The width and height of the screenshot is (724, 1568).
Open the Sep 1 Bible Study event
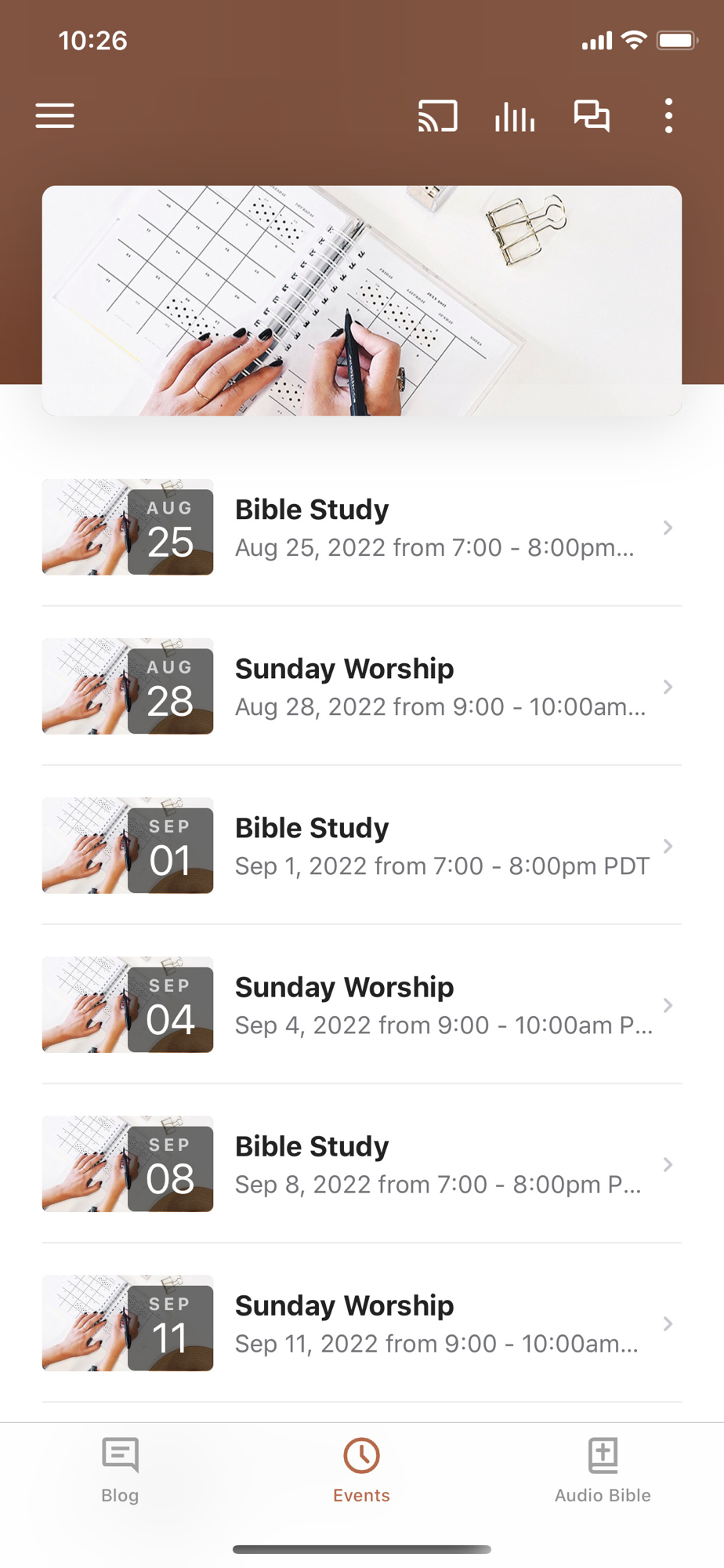pos(361,845)
